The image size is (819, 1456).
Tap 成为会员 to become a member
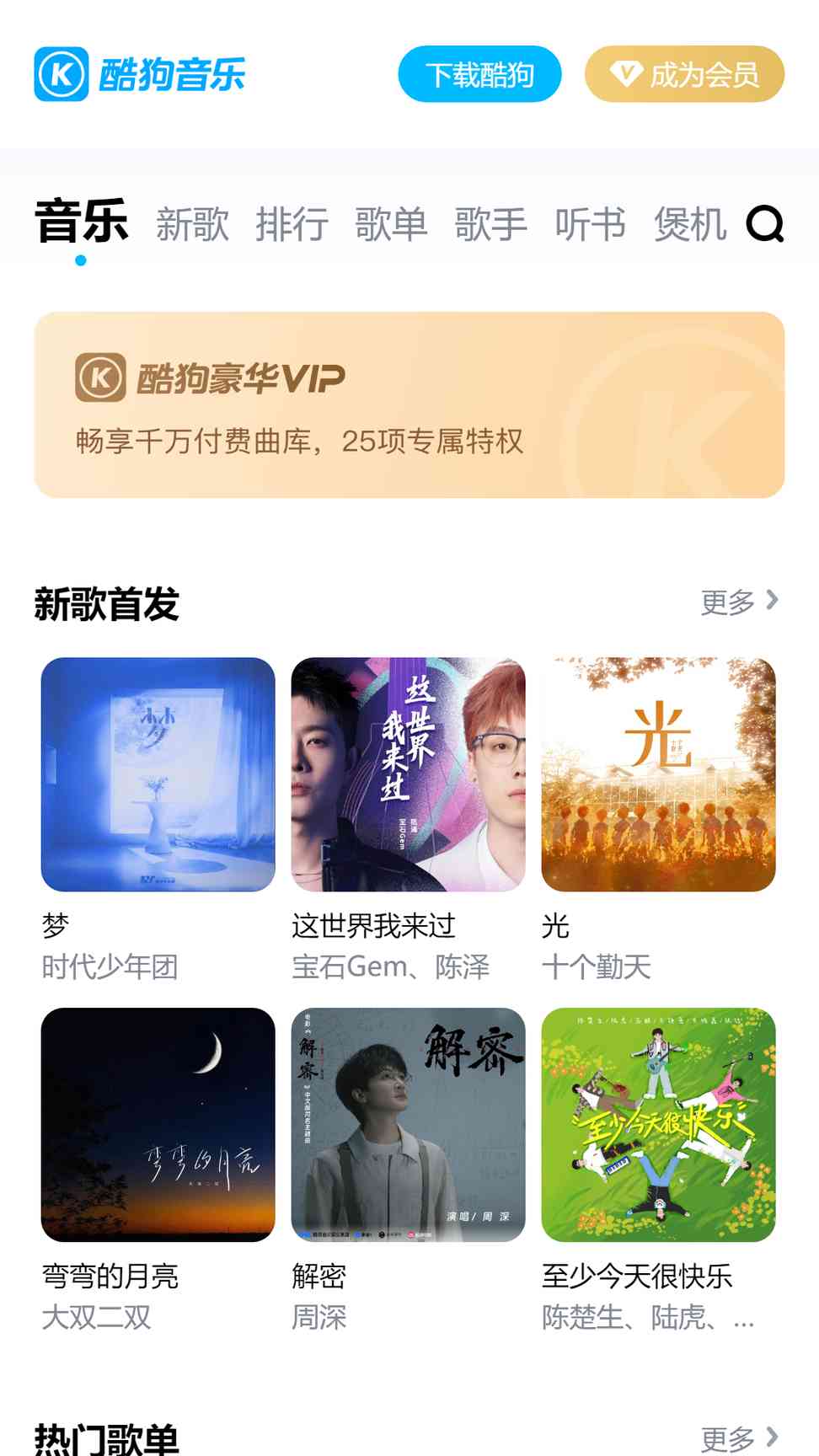tap(684, 74)
